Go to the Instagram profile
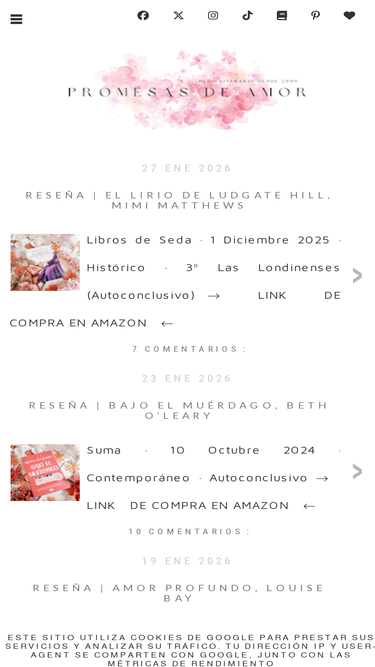The width and height of the screenshot is (375, 667). pos(213,16)
